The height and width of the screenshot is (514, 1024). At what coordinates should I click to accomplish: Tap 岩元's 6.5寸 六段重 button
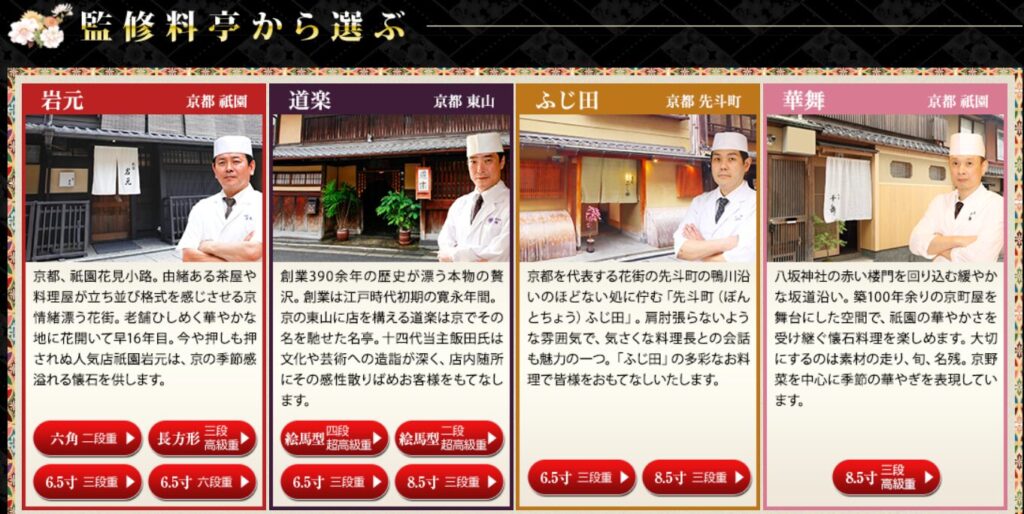point(201,482)
